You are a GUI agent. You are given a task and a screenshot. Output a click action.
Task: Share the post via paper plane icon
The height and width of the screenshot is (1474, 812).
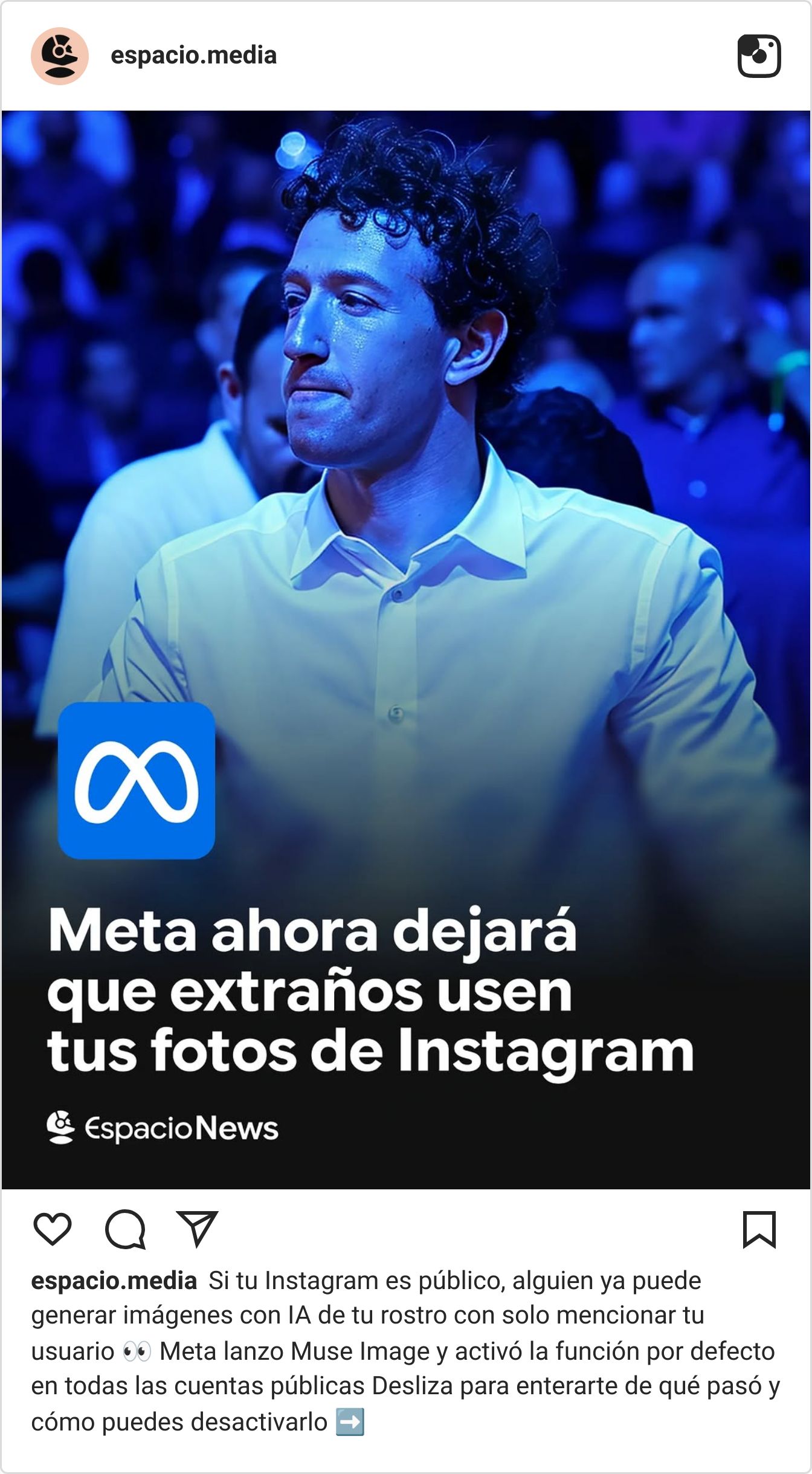197,1229
